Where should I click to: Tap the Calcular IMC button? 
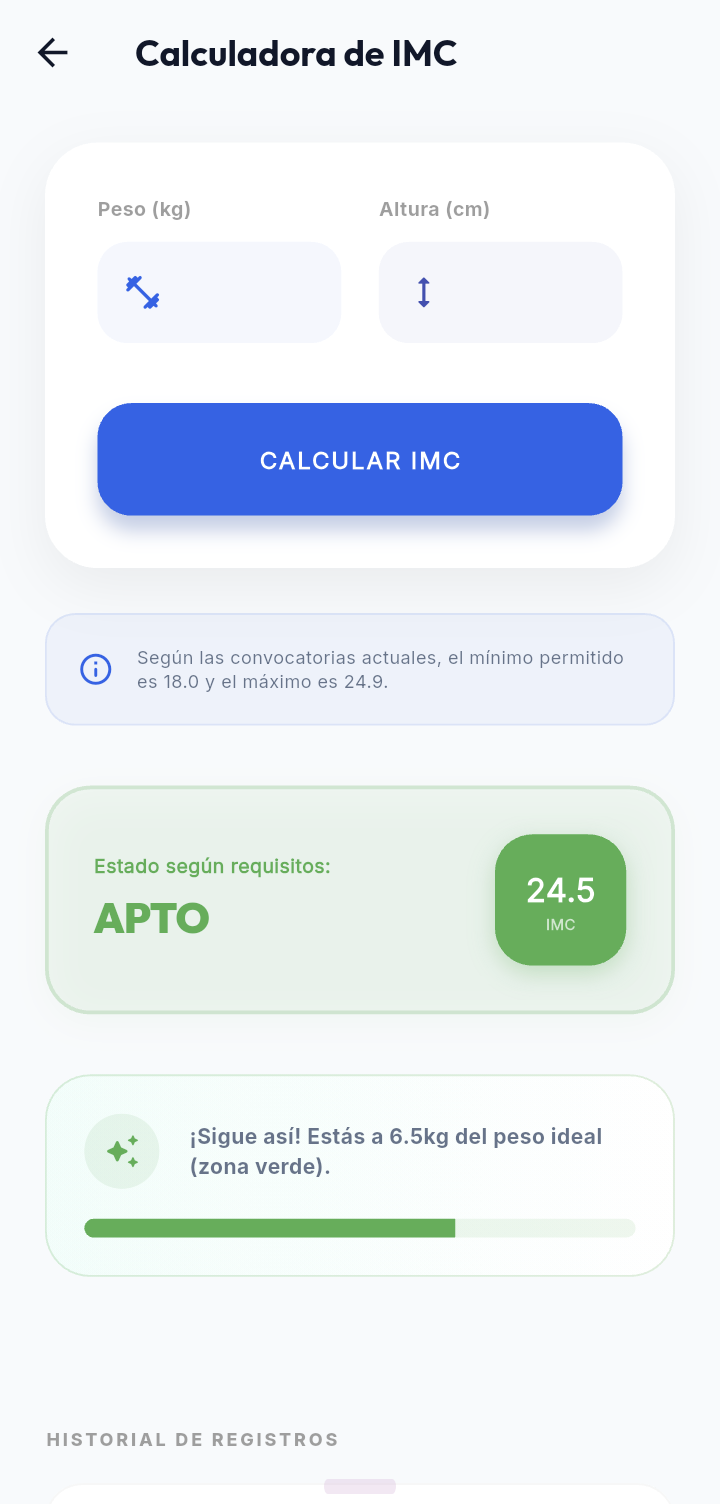point(360,460)
